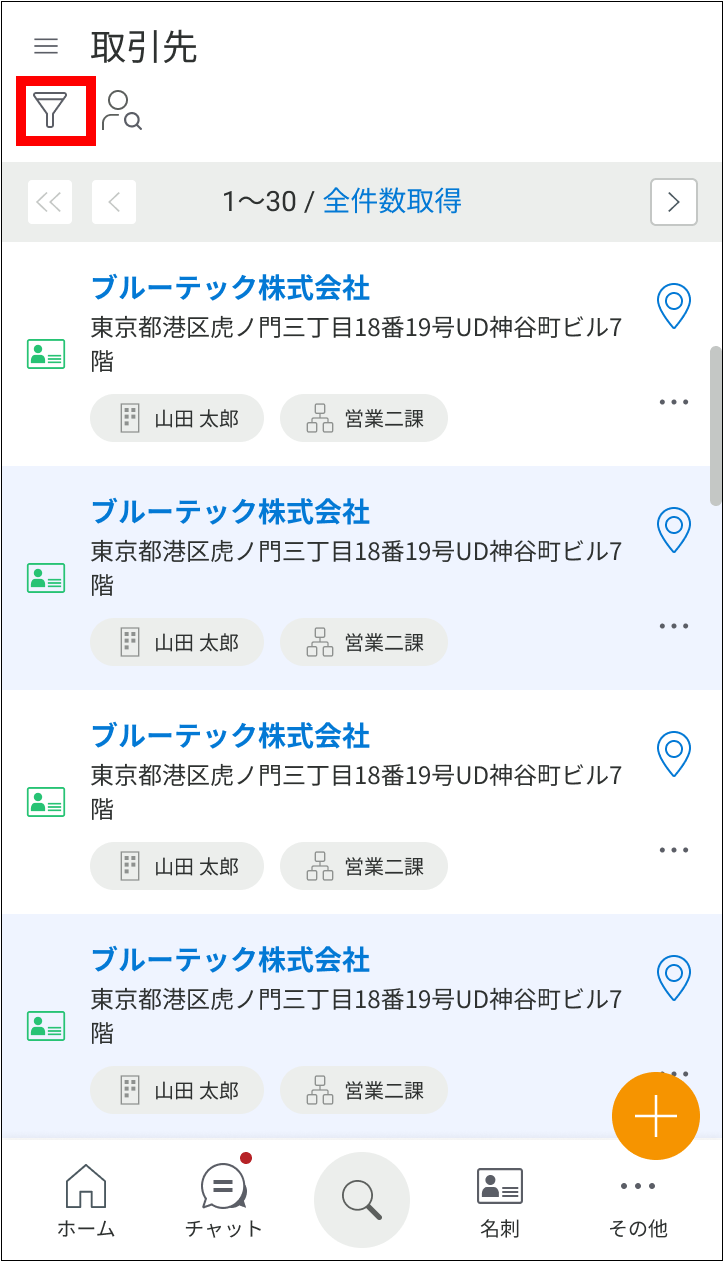
Task: Add a new 取引先 with plus button
Action: point(656,1116)
